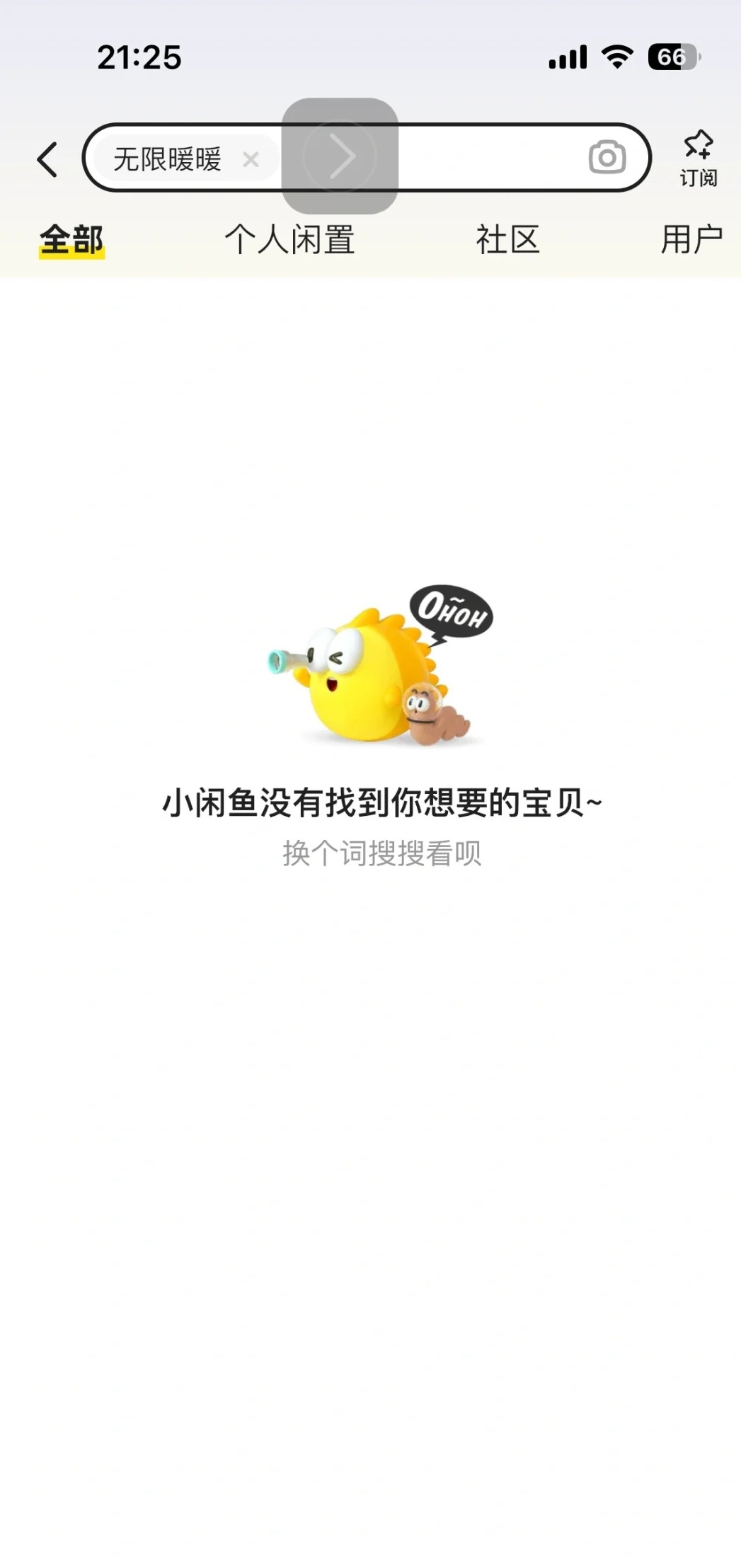Switch to the 用户 tab
Screen dimensions: 741x1568
(x=691, y=239)
